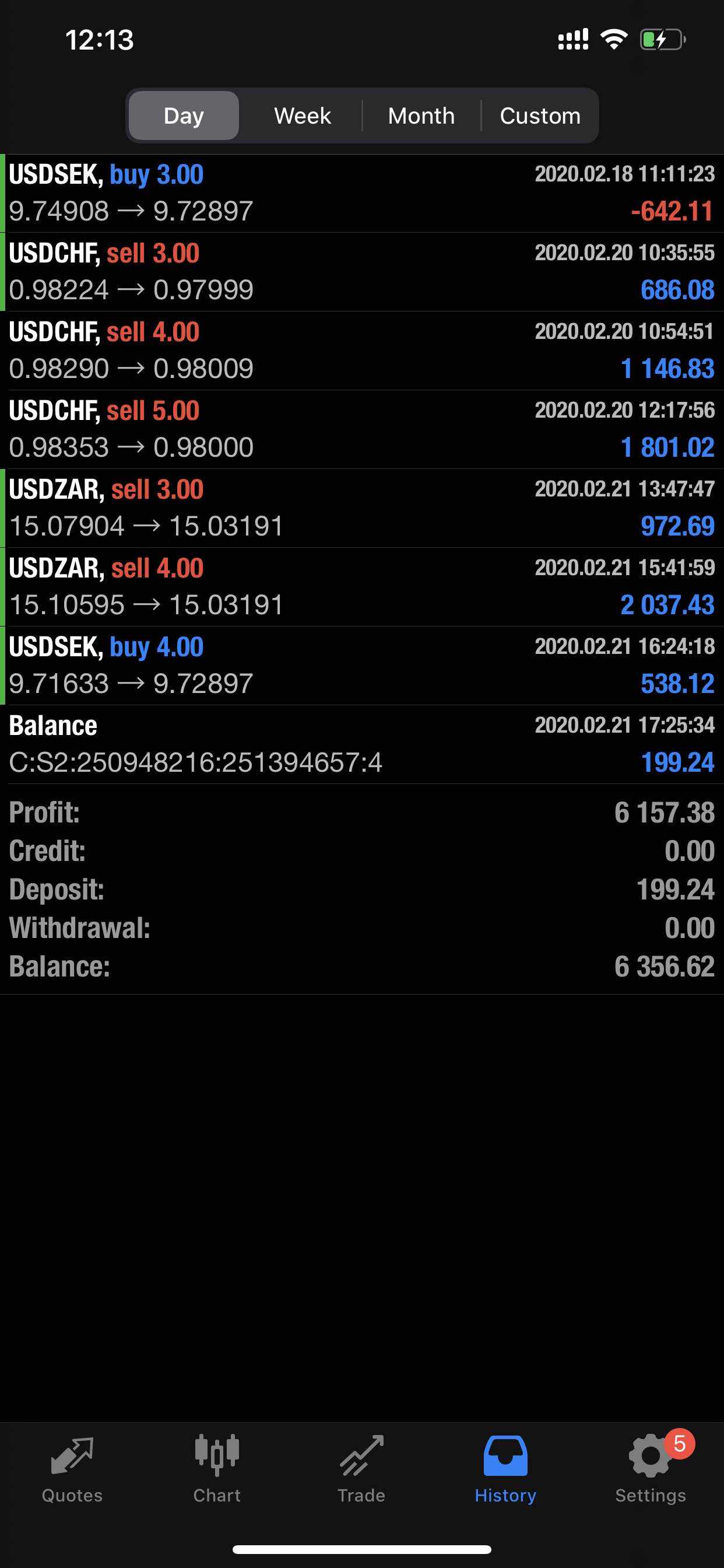The height and width of the screenshot is (1568, 724).
Task: Open the USDCHF sell 3.00 trade
Action: pyautogui.click(x=362, y=272)
